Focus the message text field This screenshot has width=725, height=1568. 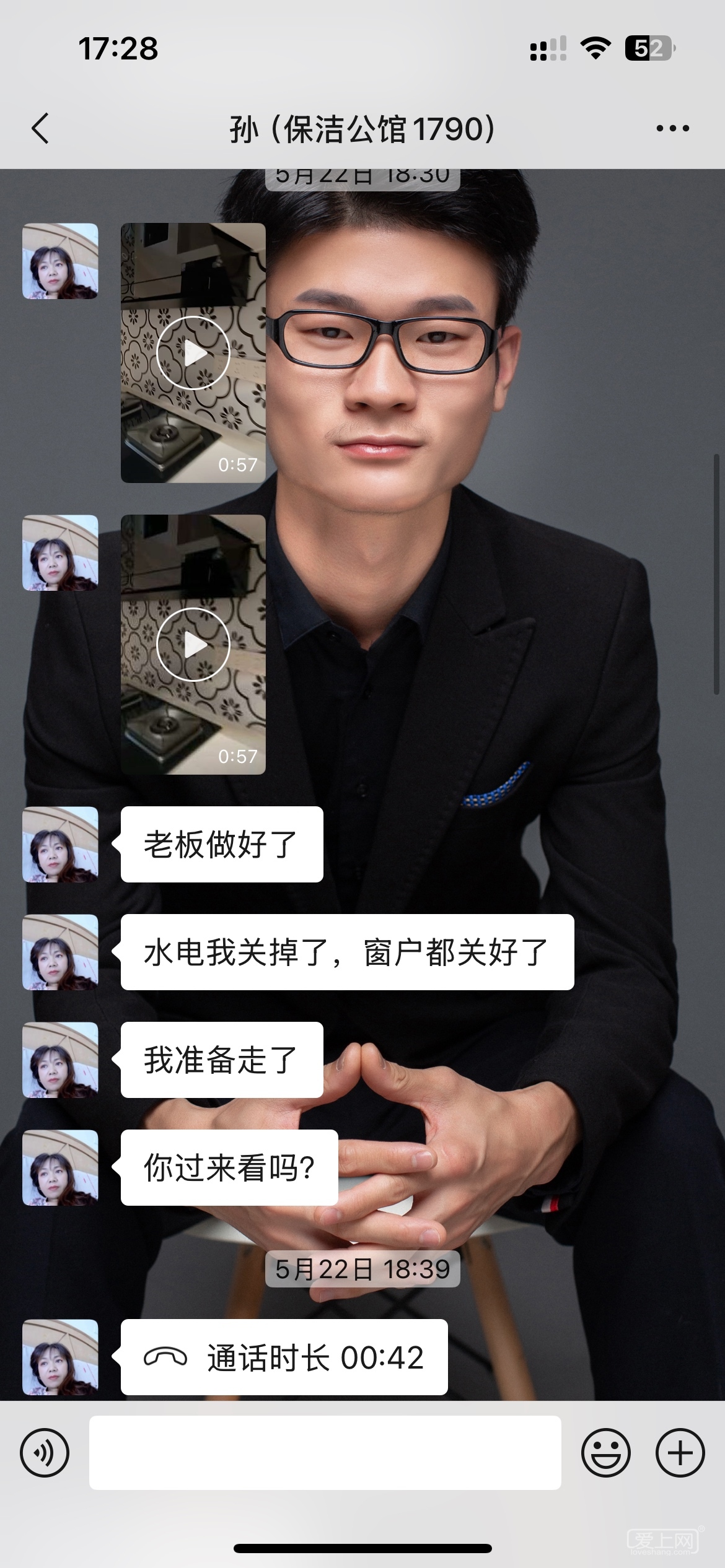(x=325, y=1452)
